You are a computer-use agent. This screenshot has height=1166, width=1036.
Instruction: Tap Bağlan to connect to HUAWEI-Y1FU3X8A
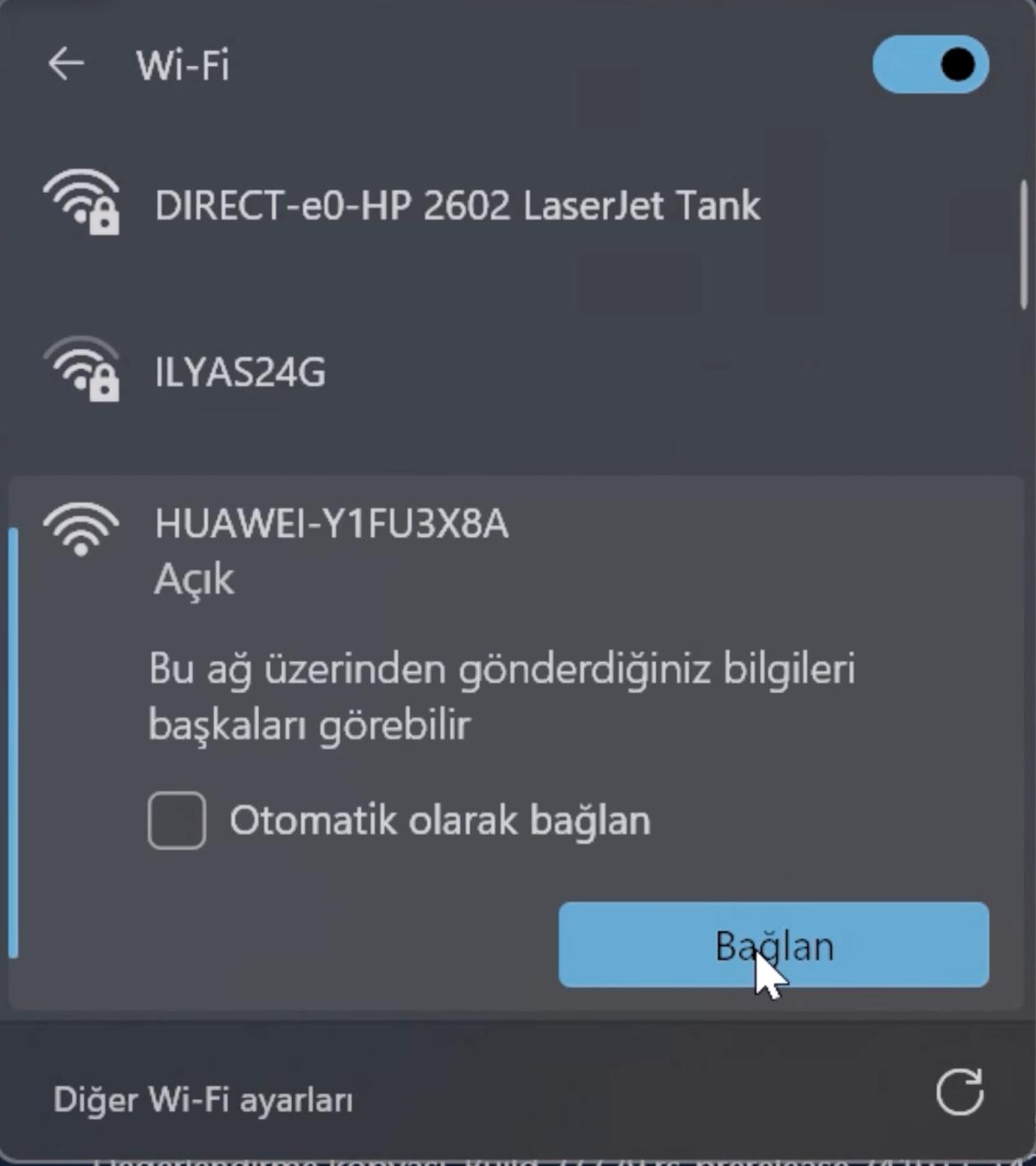pyautogui.click(x=773, y=945)
